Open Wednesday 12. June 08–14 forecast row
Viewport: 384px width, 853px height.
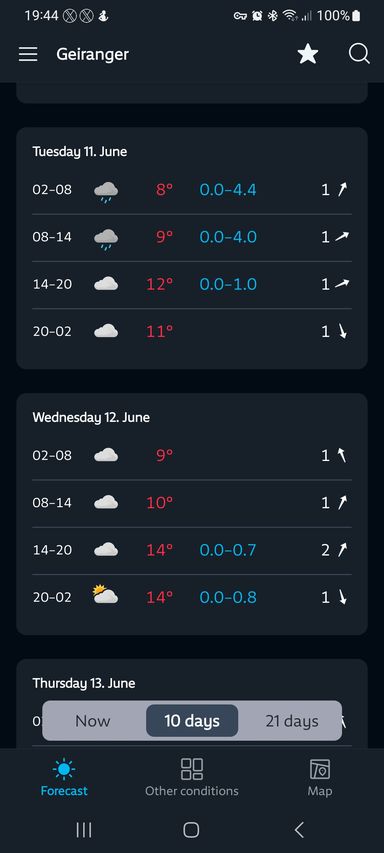192,503
